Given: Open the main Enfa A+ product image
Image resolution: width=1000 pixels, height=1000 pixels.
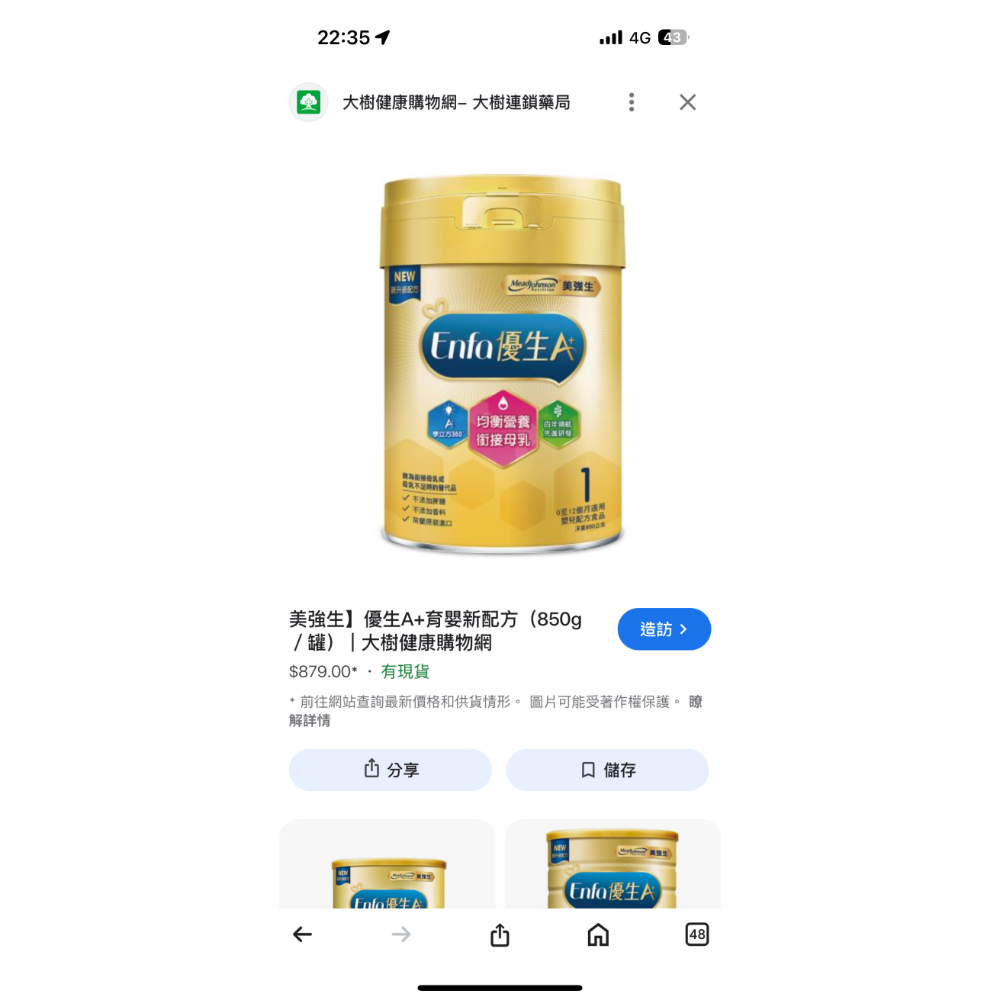Looking at the screenshot, I should click(x=500, y=365).
